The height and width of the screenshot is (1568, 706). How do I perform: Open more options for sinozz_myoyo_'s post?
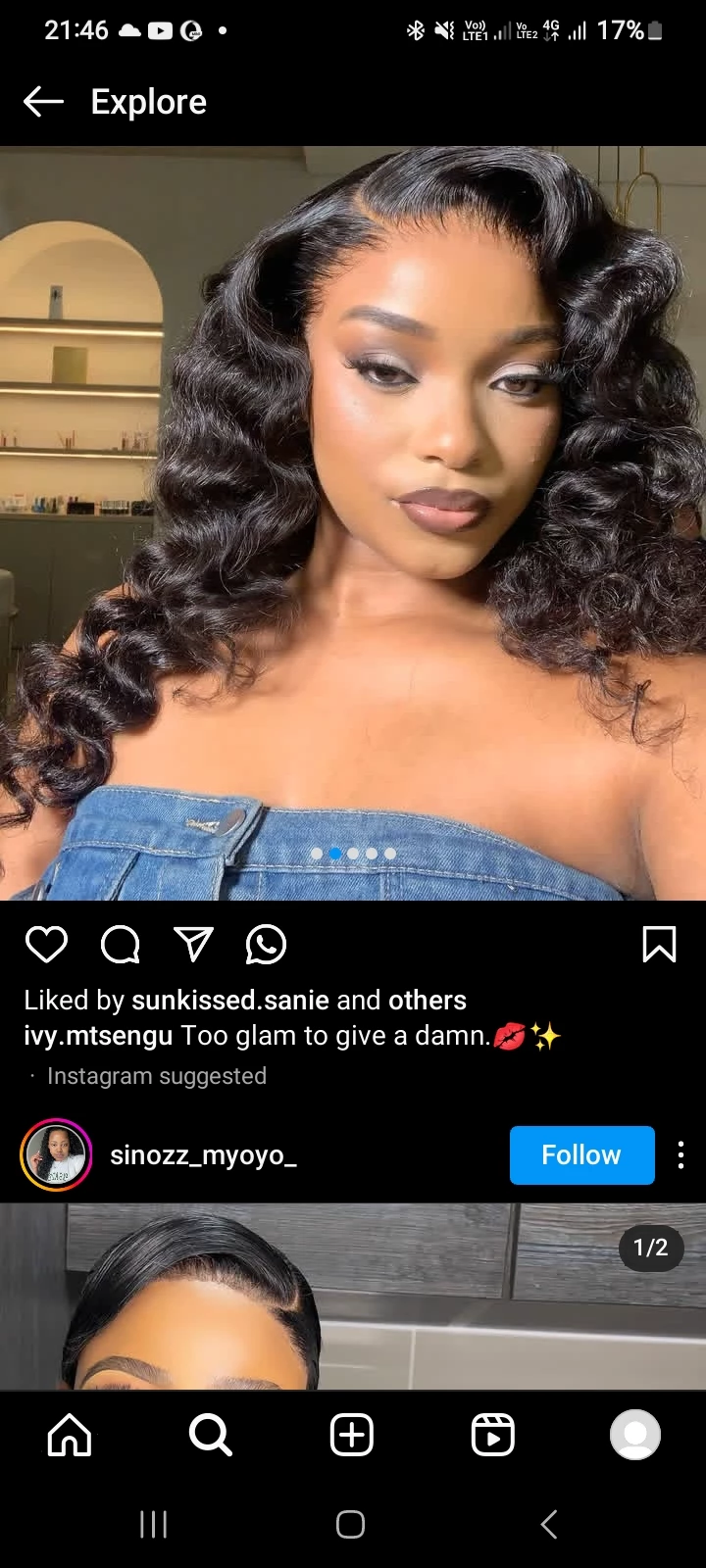pyautogui.click(x=681, y=1155)
